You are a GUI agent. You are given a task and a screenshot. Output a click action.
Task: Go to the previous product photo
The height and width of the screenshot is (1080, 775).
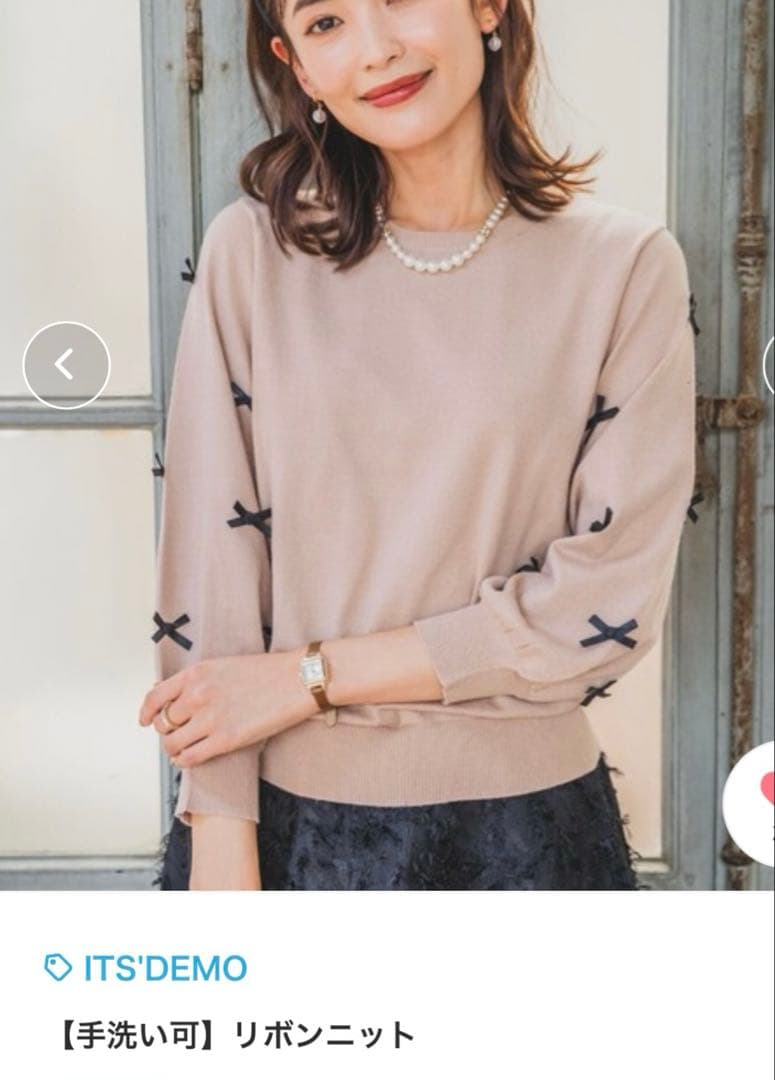[66, 365]
